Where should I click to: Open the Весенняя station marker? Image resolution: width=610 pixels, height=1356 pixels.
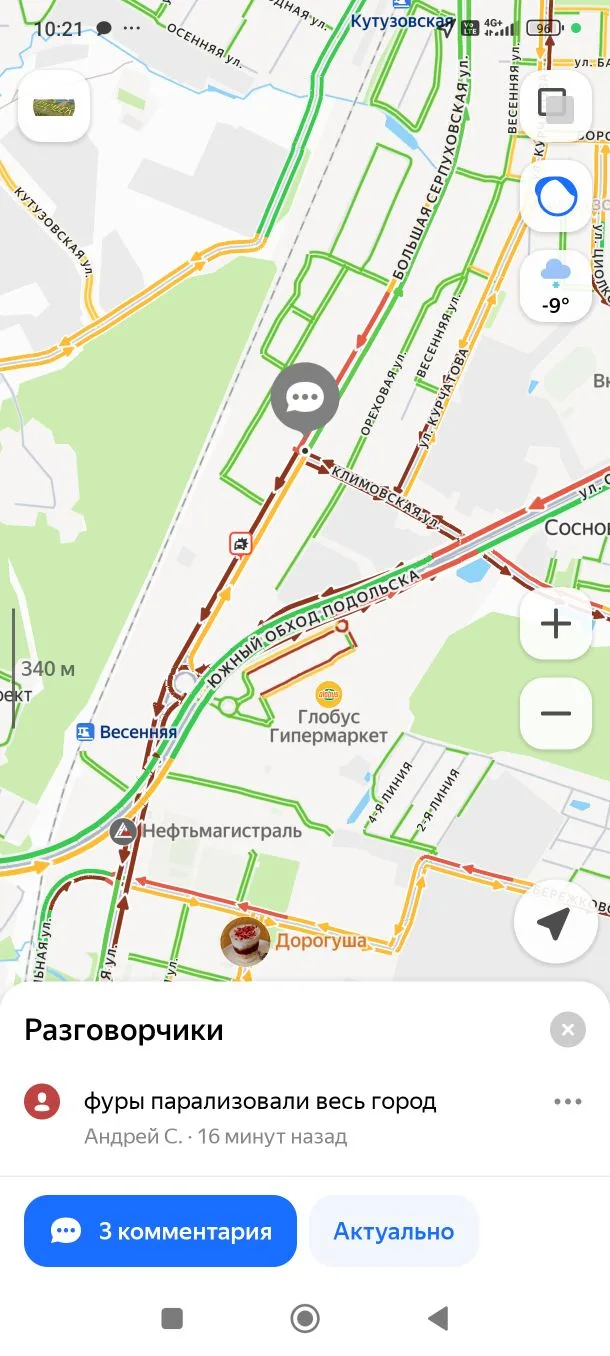click(87, 732)
